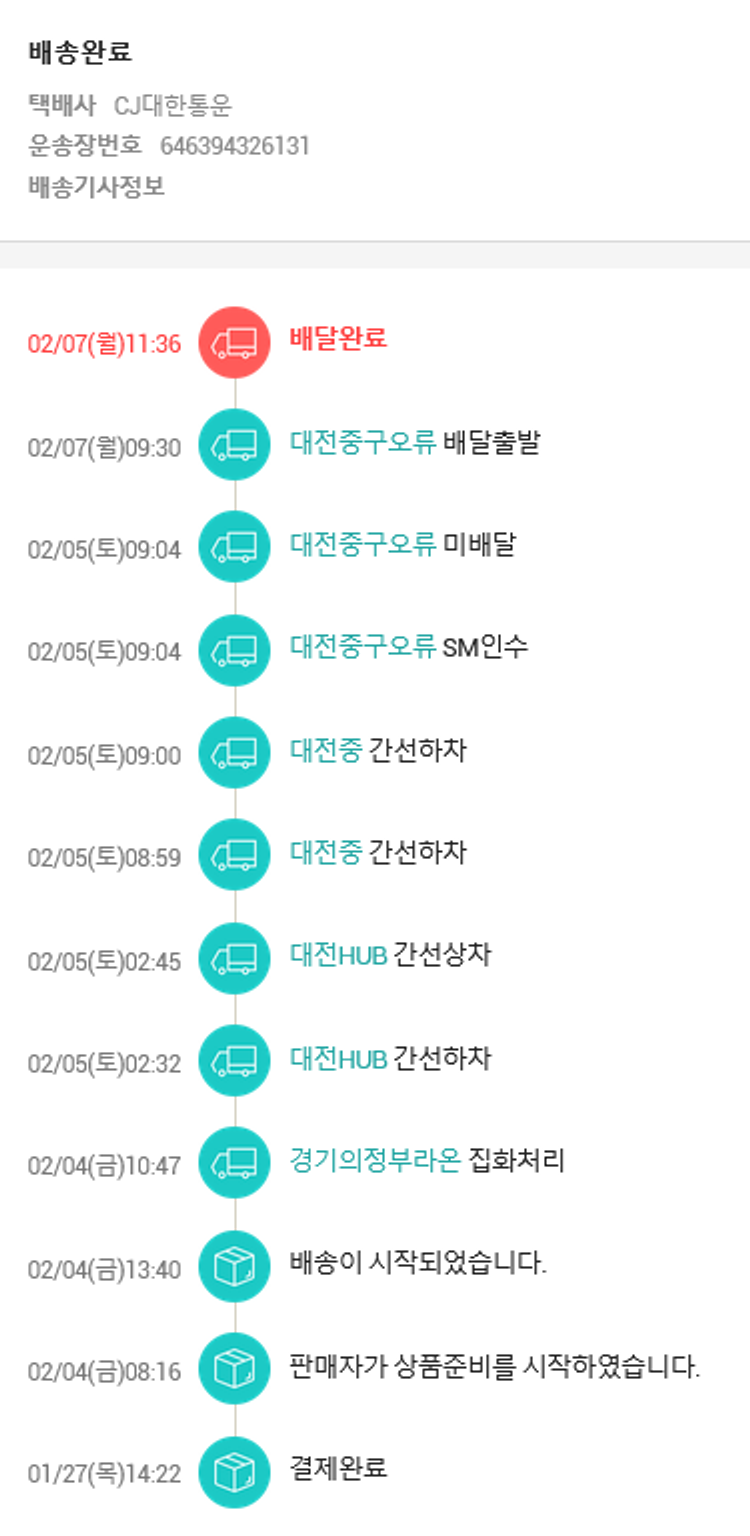
Task: Open 대전중 link in the 09:00 간선하차 row
Action: click(326, 750)
